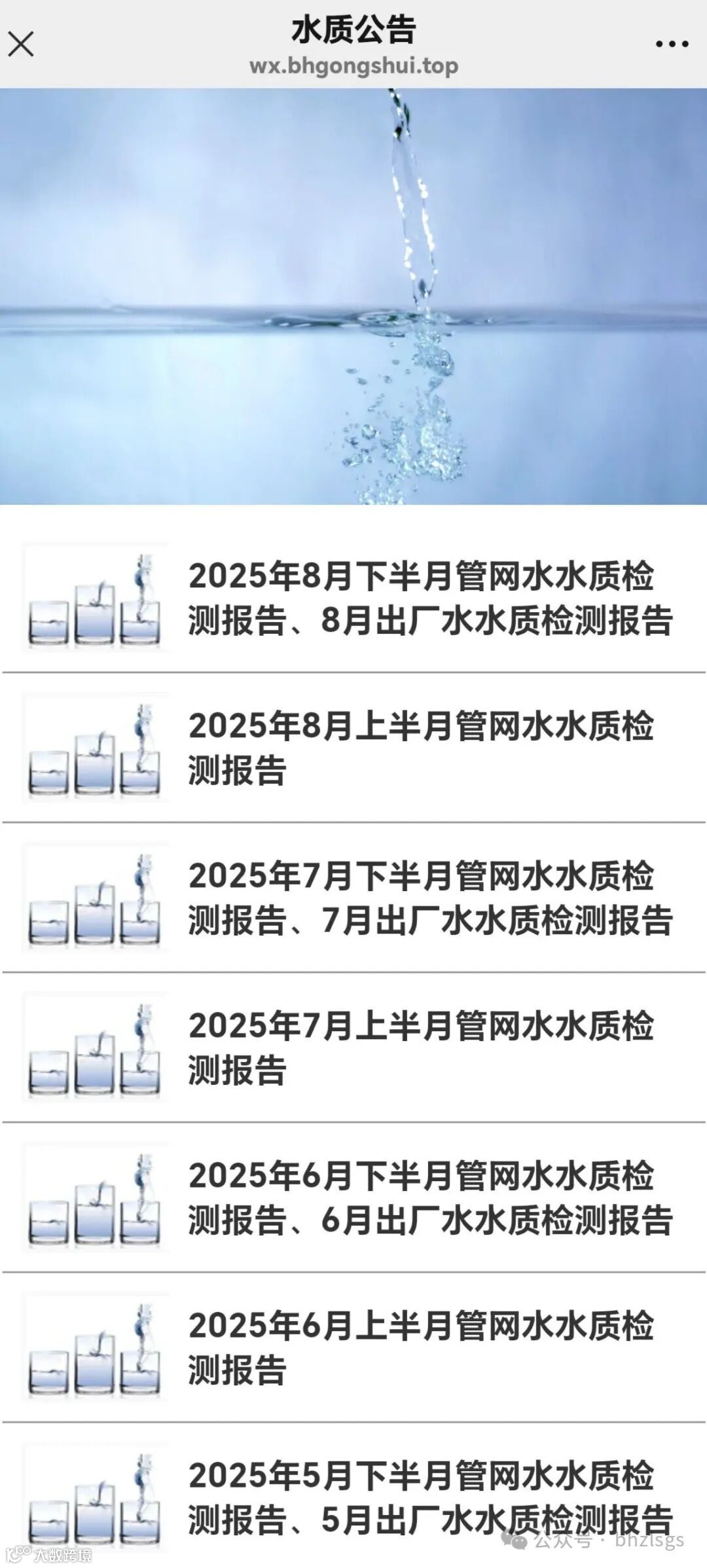Open 2025年6月上半月管网水水质检测报告

[421, 1347]
